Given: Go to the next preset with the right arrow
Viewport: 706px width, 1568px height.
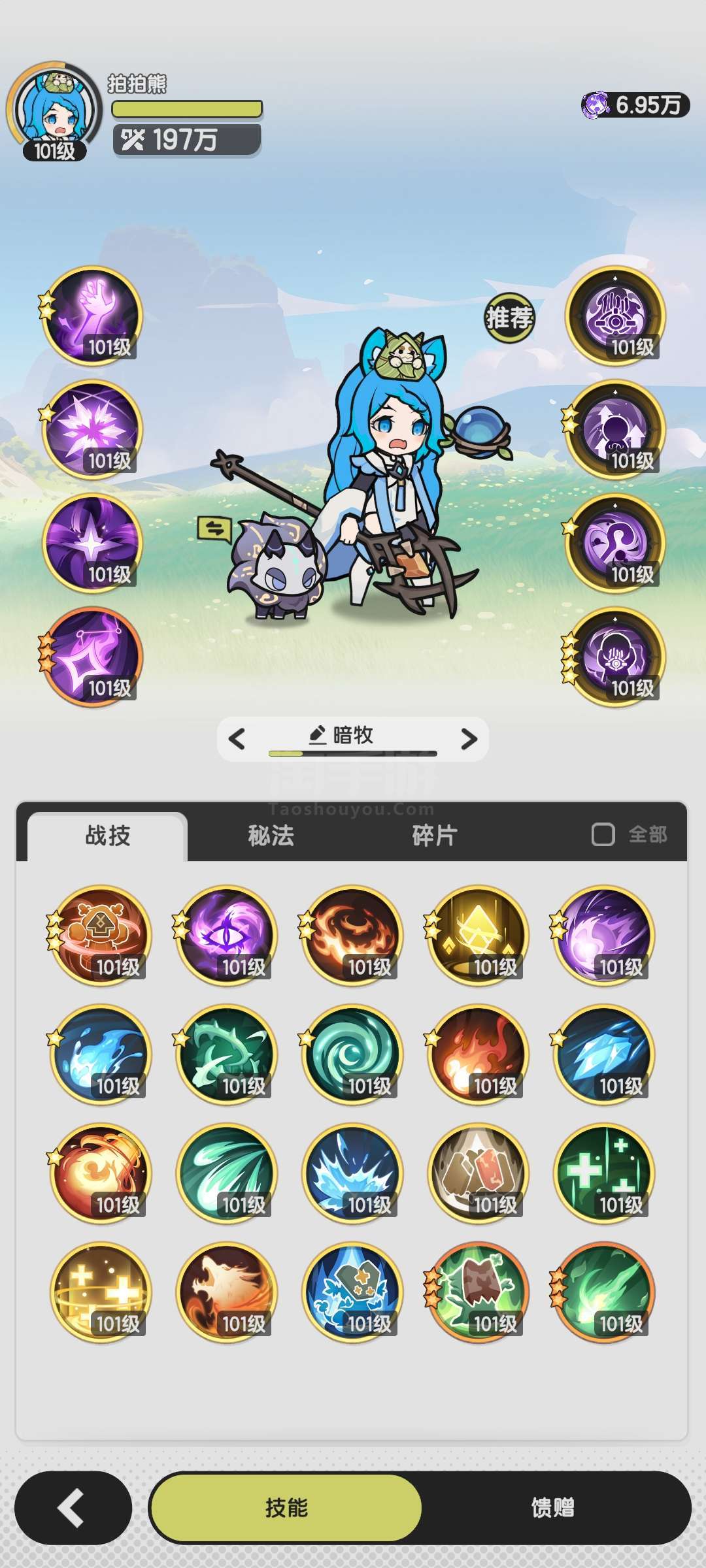Looking at the screenshot, I should [469, 739].
